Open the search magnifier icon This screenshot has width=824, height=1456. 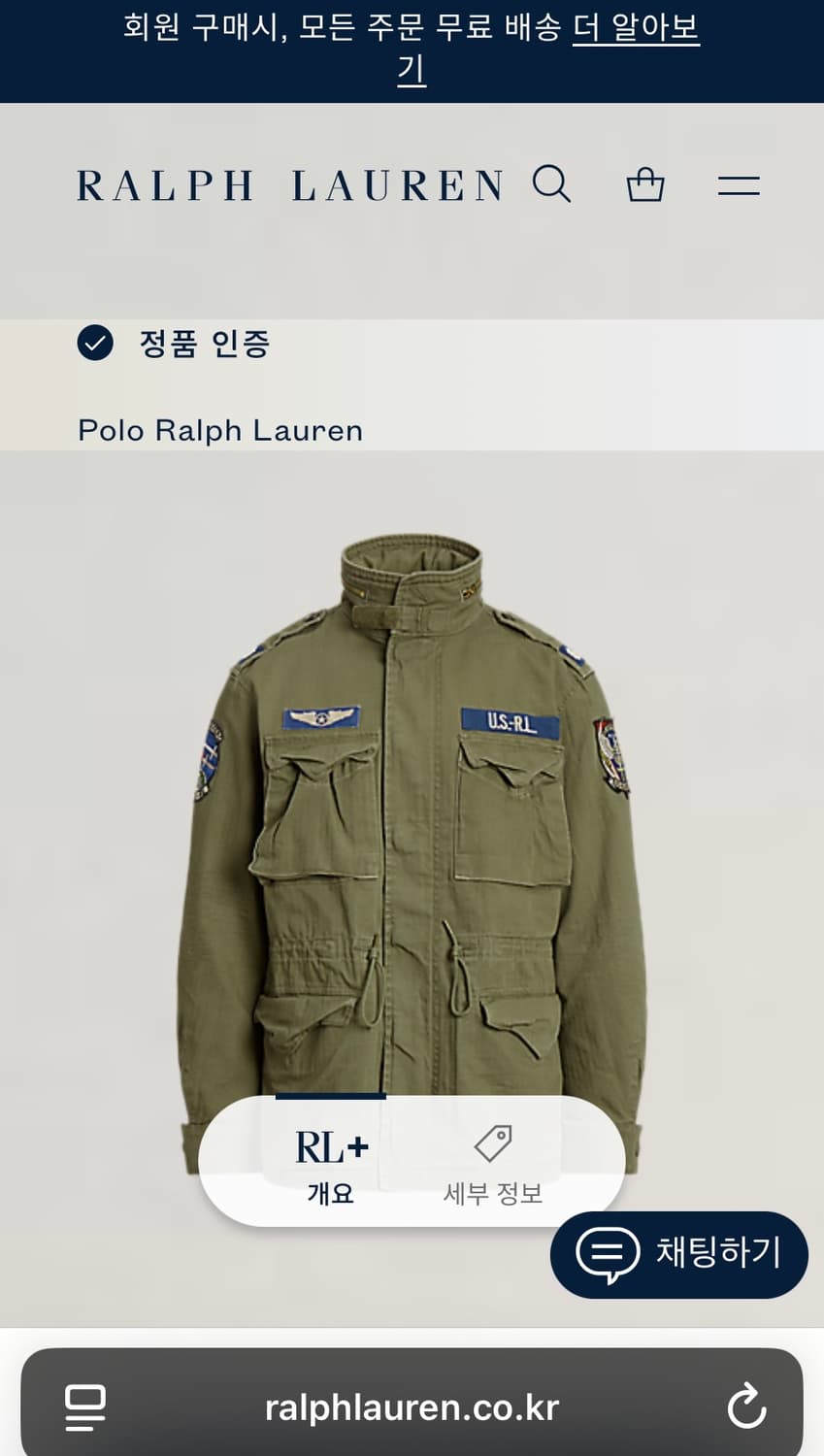[554, 184]
